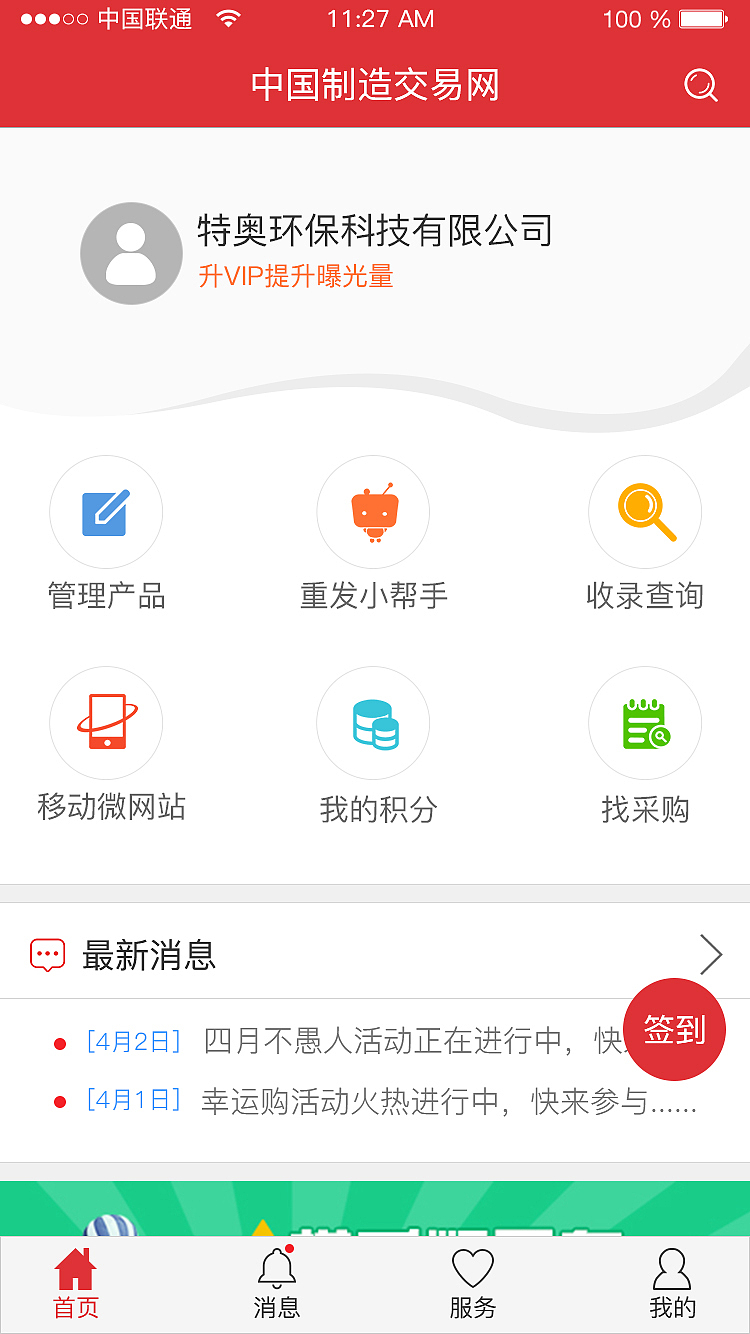
Task: Tap the battery indicator in the status bar
Action: [700, 17]
